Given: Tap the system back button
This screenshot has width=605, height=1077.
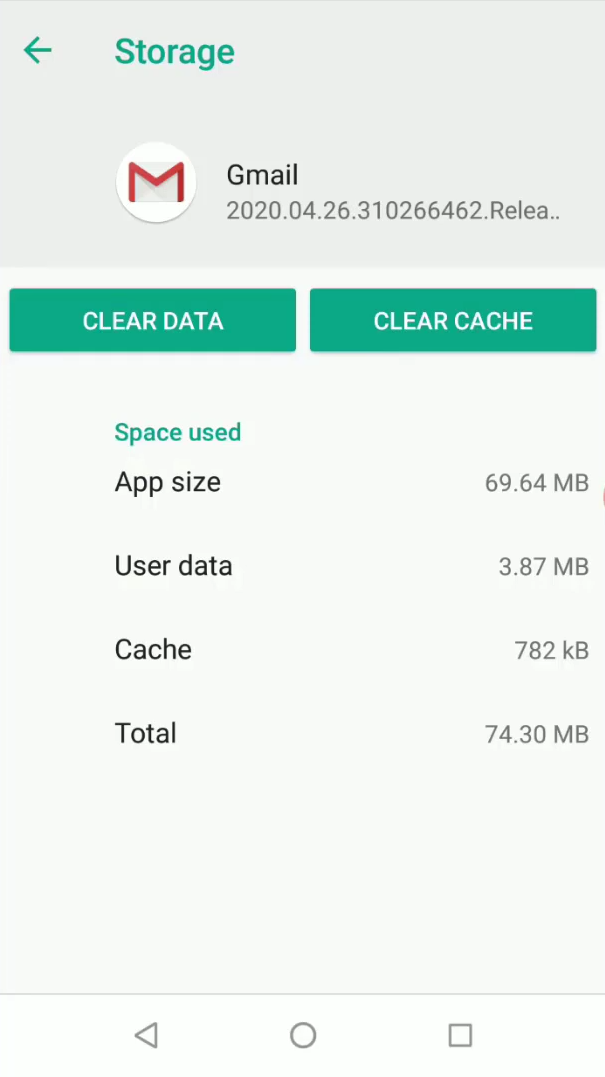Looking at the screenshot, I should (146, 1034).
